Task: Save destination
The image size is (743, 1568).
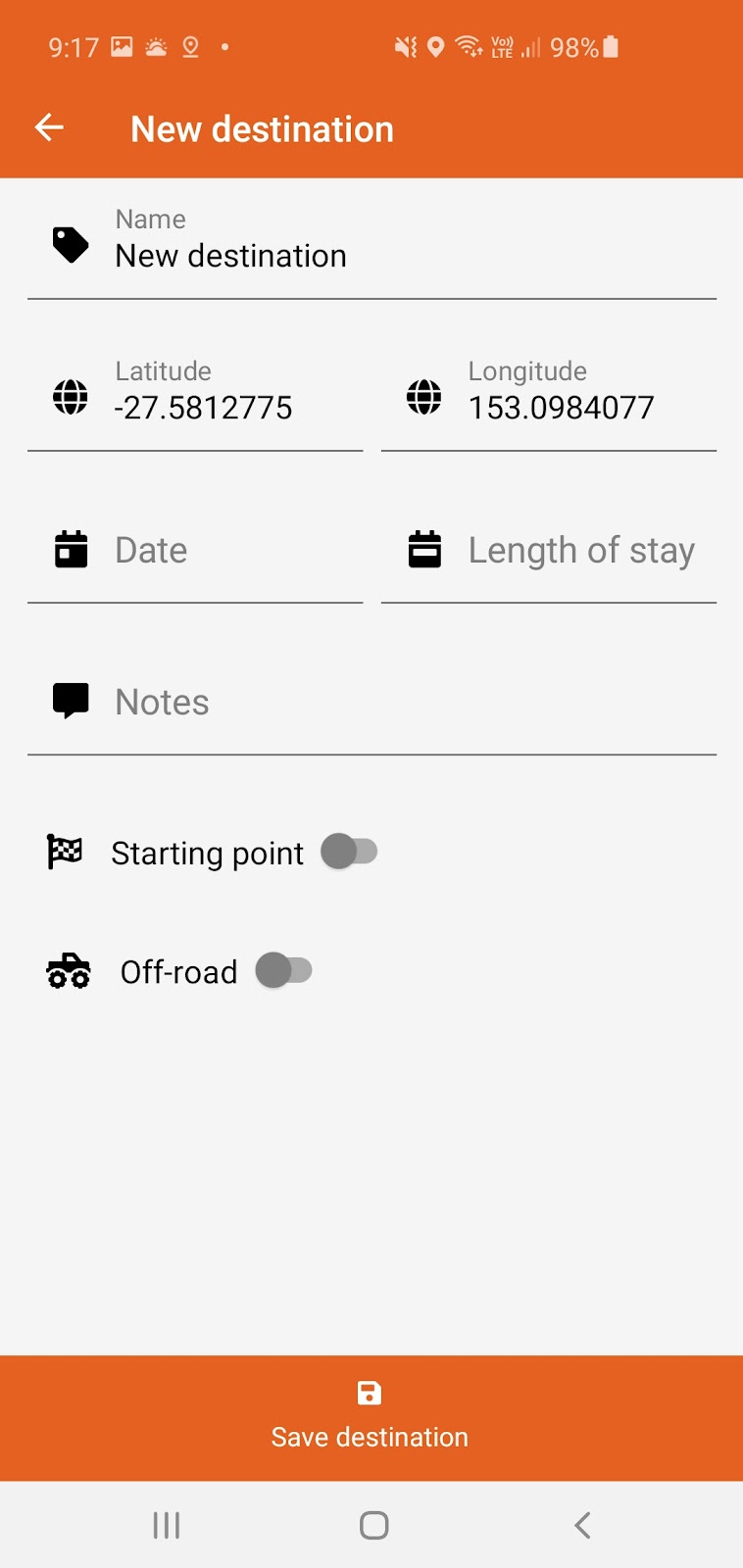Action: [x=371, y=1417]
